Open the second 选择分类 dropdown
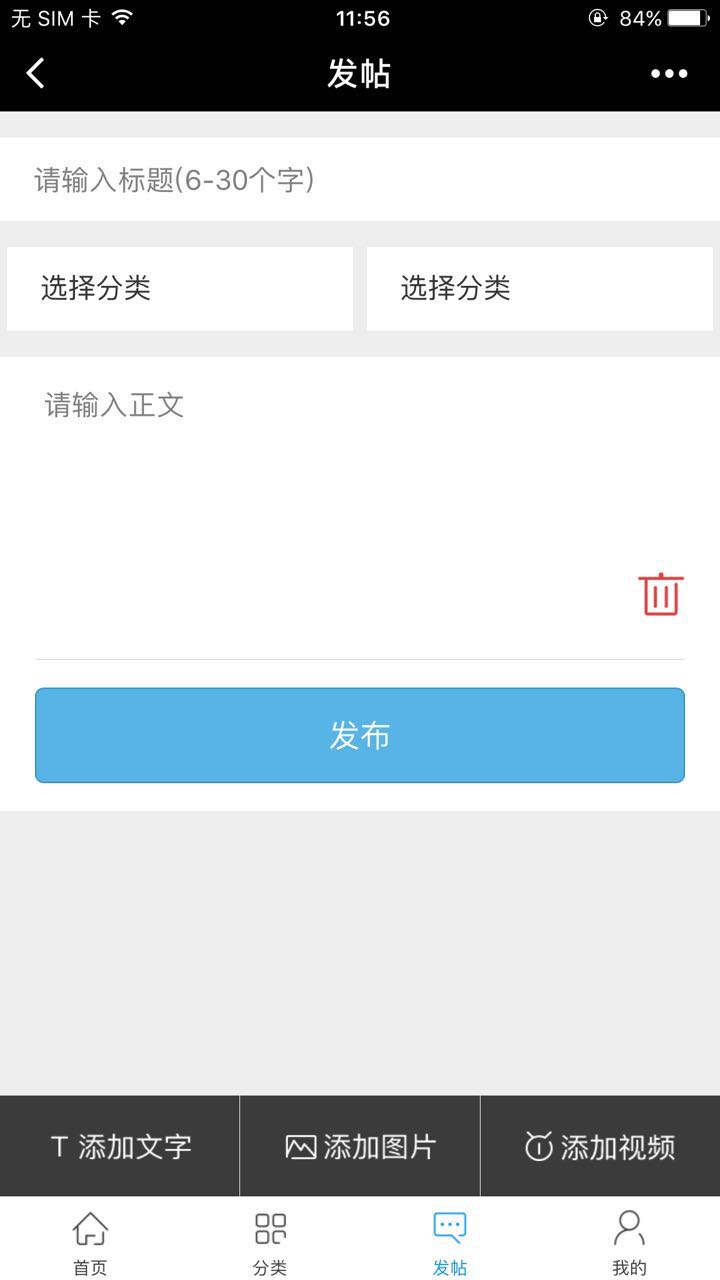720x1280 pixels. pos(540,289)
